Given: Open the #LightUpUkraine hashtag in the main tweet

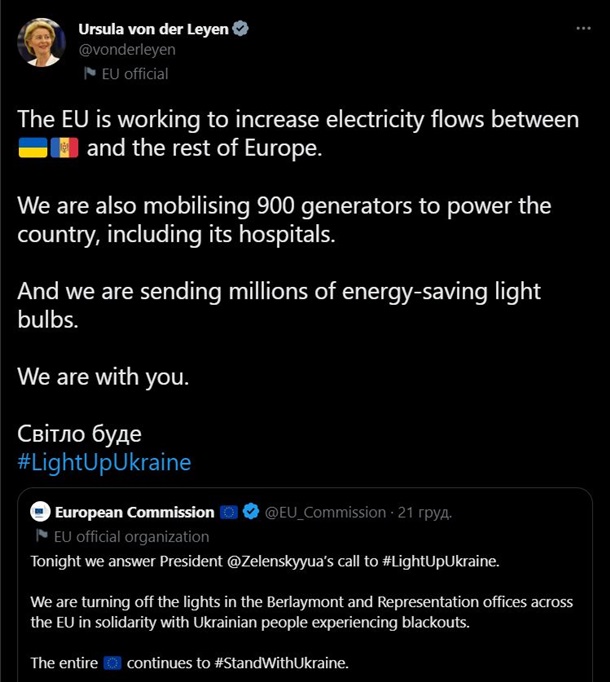Looking at the screenshot, I should [x=104, y=463].
